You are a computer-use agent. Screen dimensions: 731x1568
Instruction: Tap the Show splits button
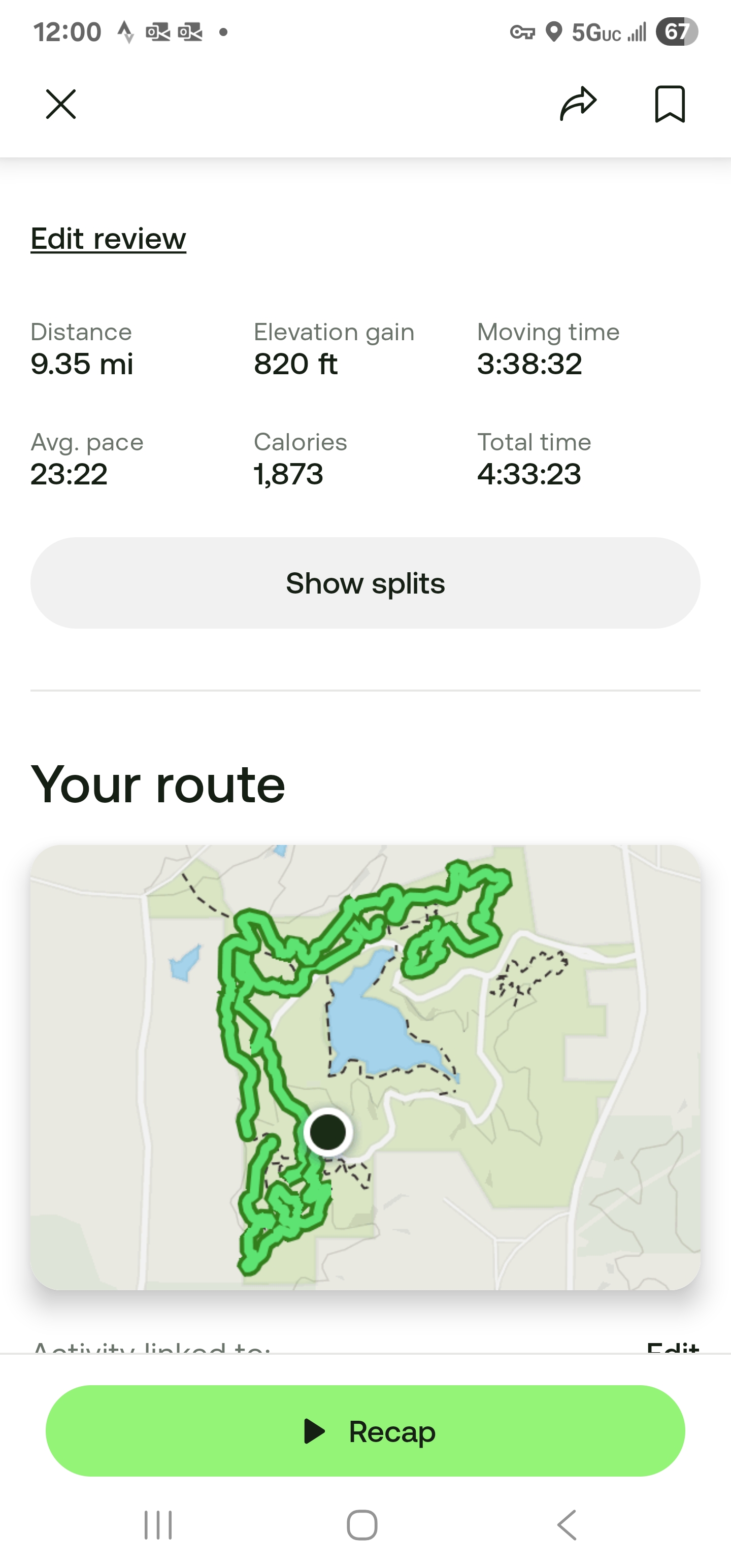365,583
